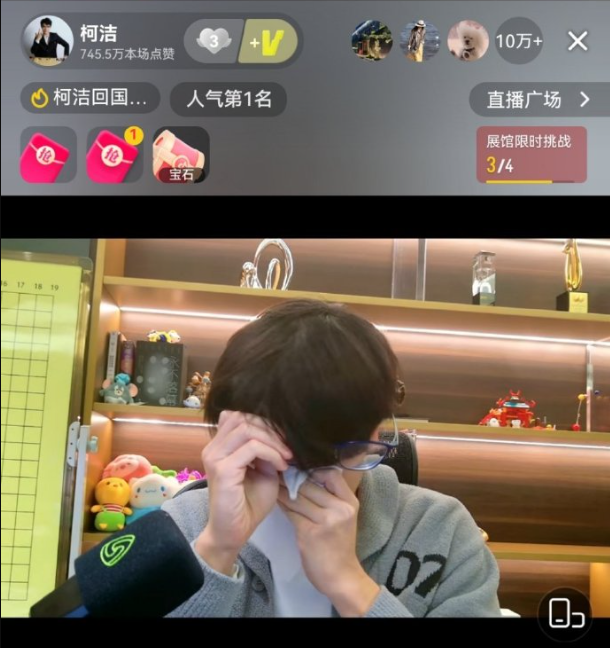The width and height of the screenshot is (610, 648).
Task: Open the 宝石 gem gift
Action: [181, 155]
